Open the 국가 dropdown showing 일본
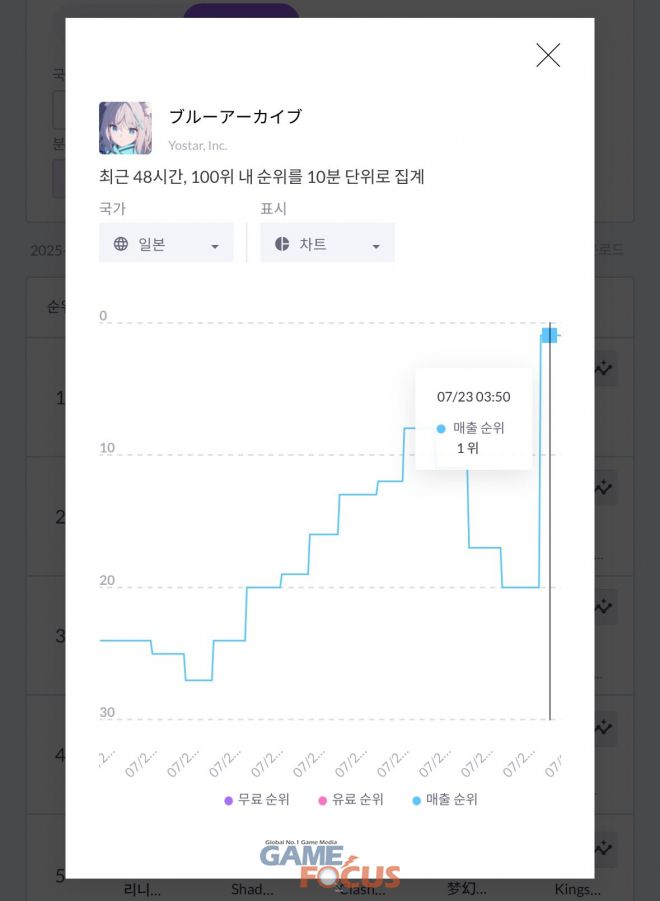660x901 pixels. 166,244
